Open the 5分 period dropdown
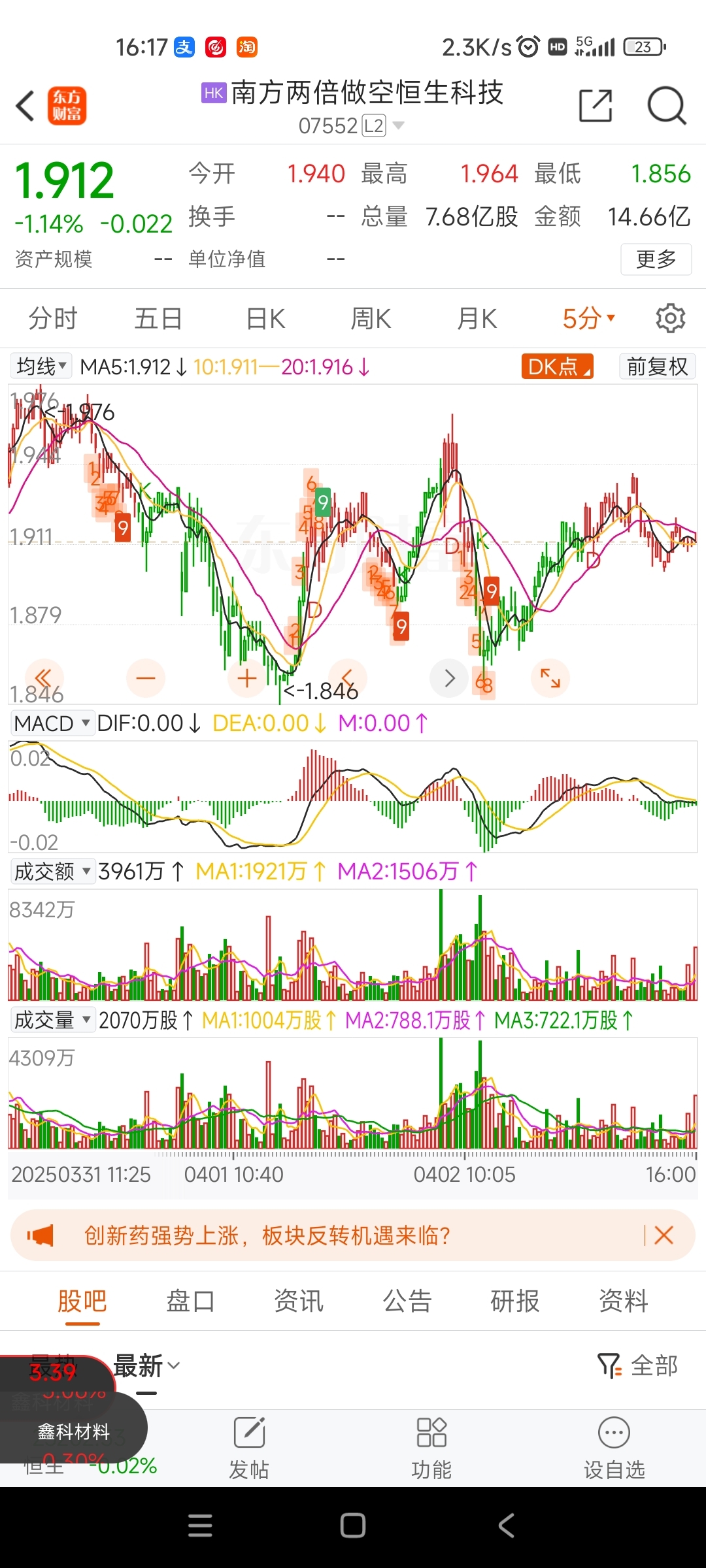This screenshot has width=706, height=1568. click(x=588, y=319)
